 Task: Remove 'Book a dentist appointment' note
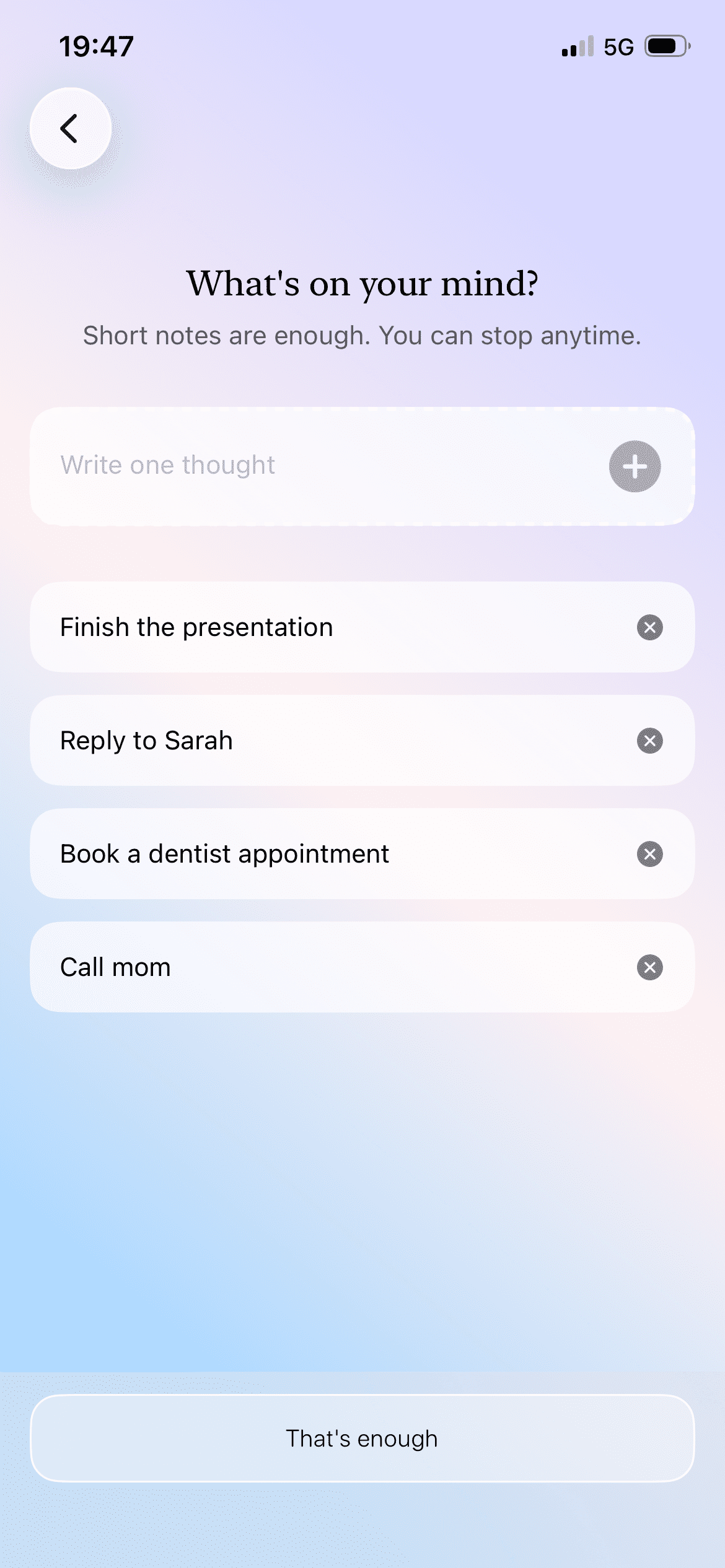click(649, 854)
